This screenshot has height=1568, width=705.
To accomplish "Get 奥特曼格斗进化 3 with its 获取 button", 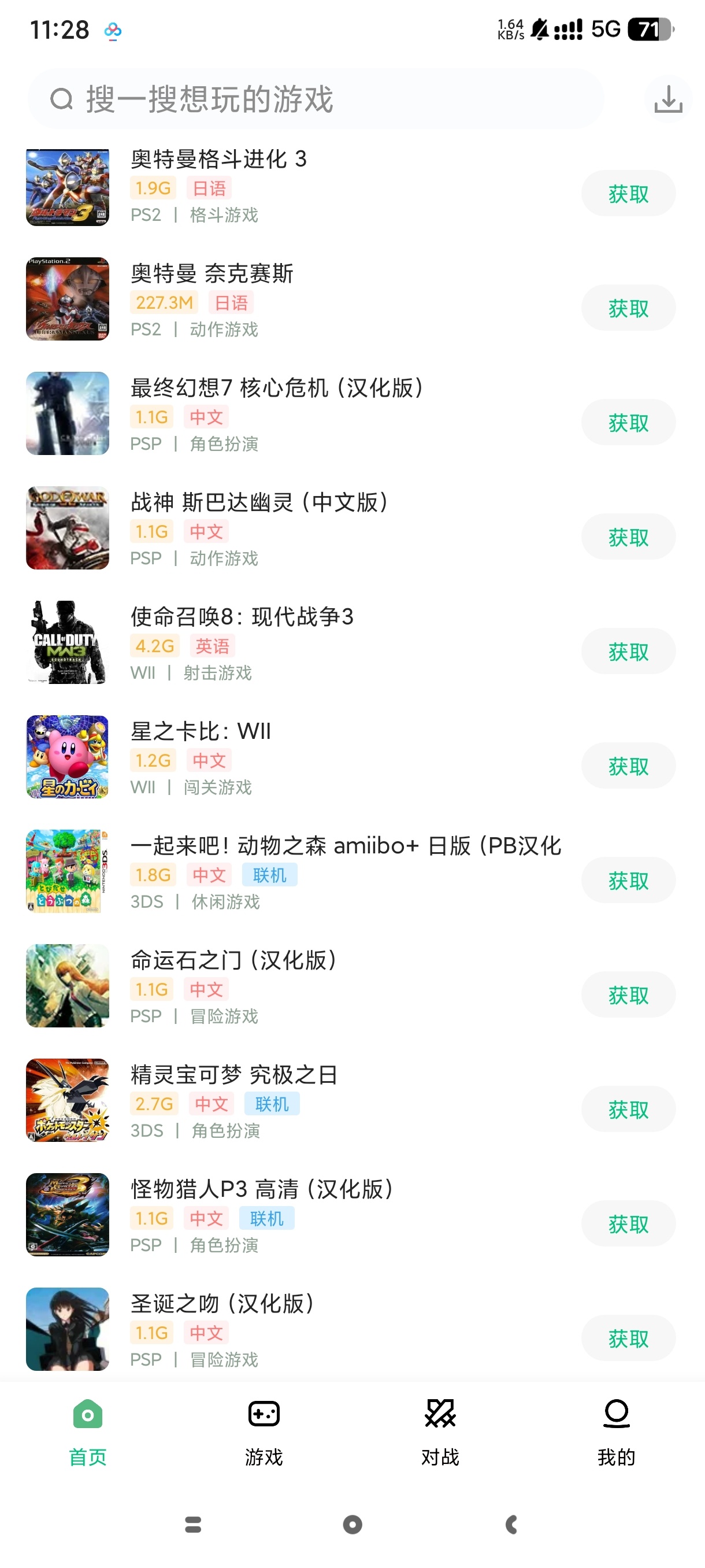I will (628, 194).
